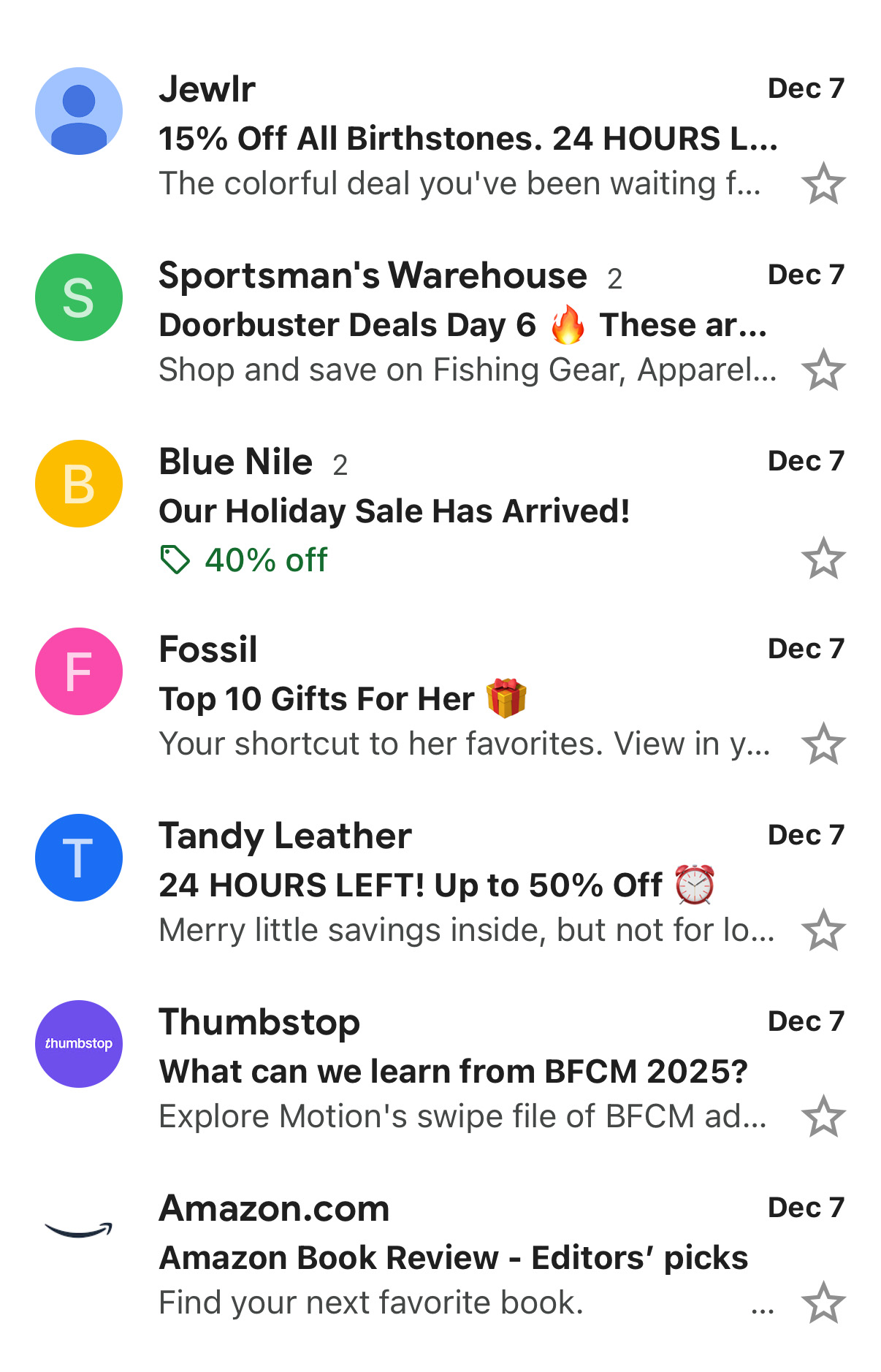Tap the Blue Nile sender avatar
Viewport: 881px width, 1372px height.
[79, 484]
